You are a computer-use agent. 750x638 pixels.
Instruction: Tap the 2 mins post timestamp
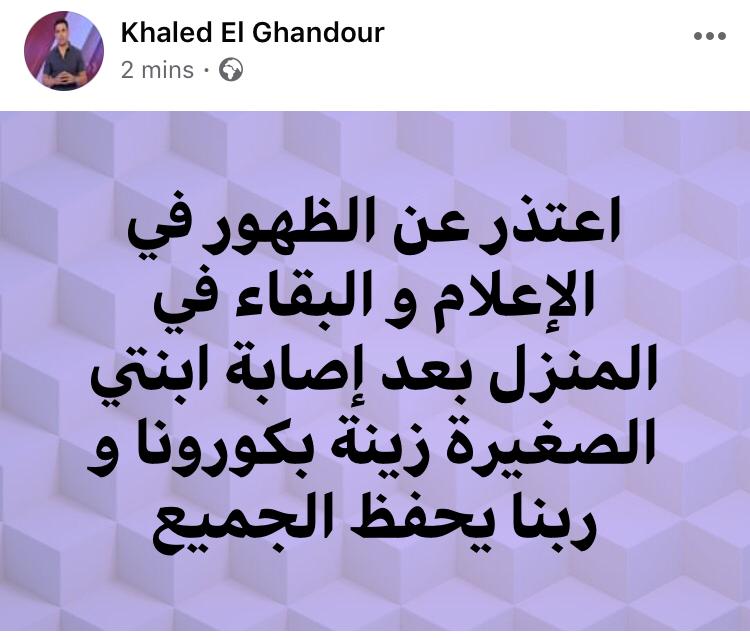[158, 70]
